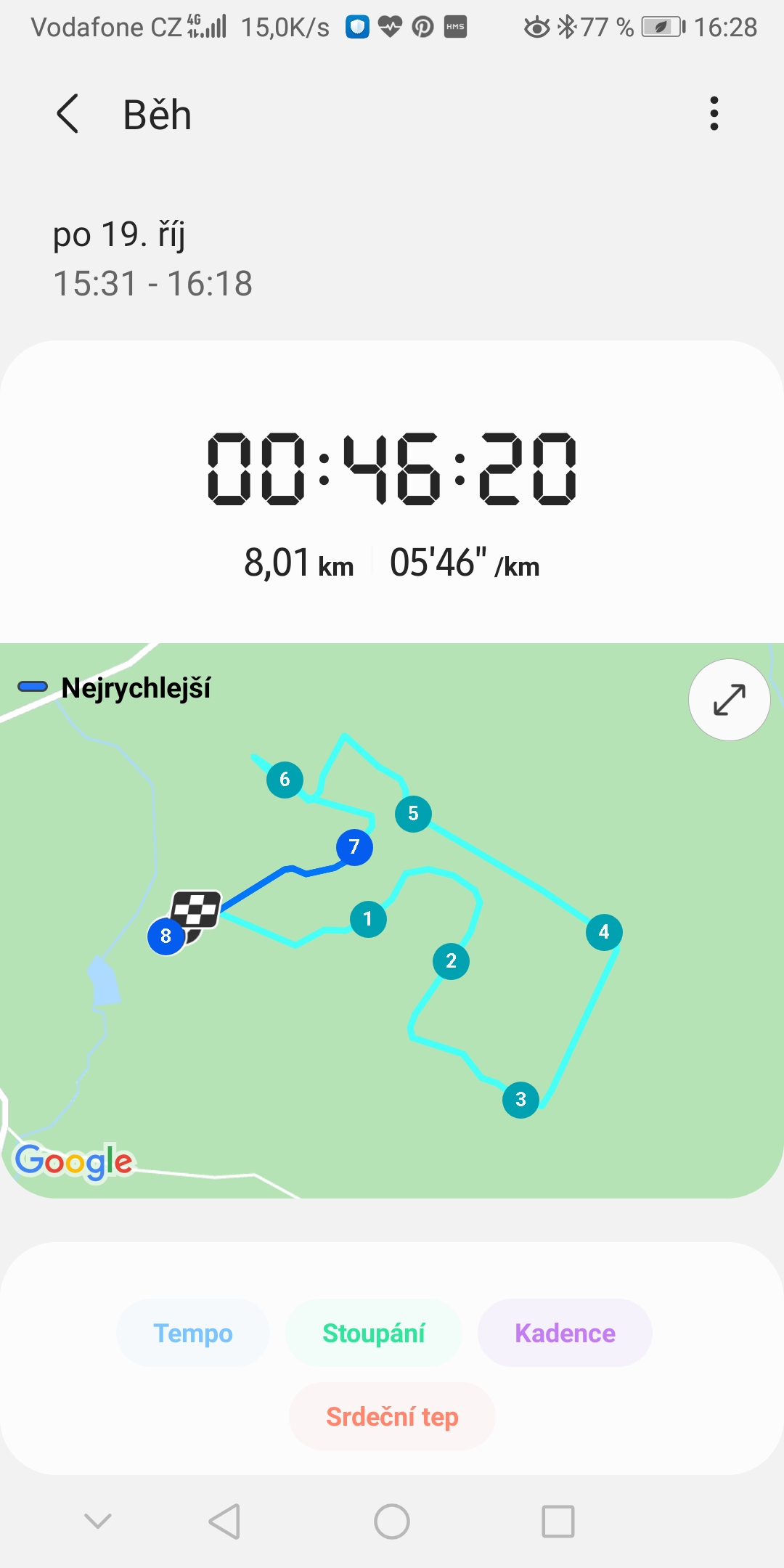Open the Srdeční tep heart rate chart
Image resolution: width=784 pixels, height=1568 pixels.
coord(392,1416)
